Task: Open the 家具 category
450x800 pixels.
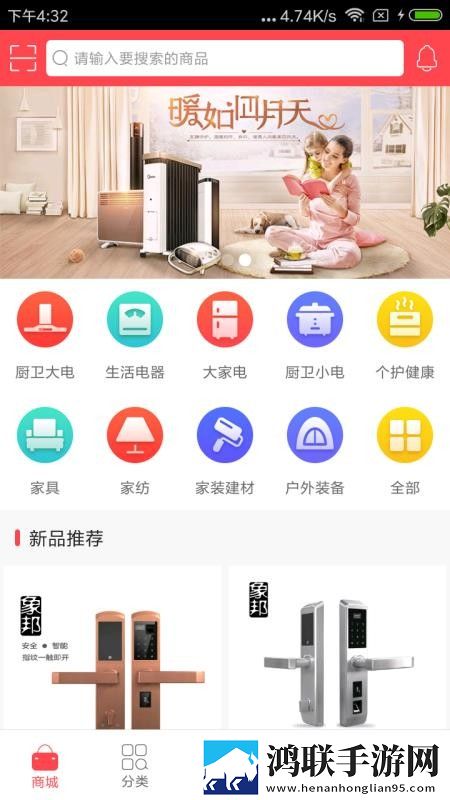Action: [45, 452]
